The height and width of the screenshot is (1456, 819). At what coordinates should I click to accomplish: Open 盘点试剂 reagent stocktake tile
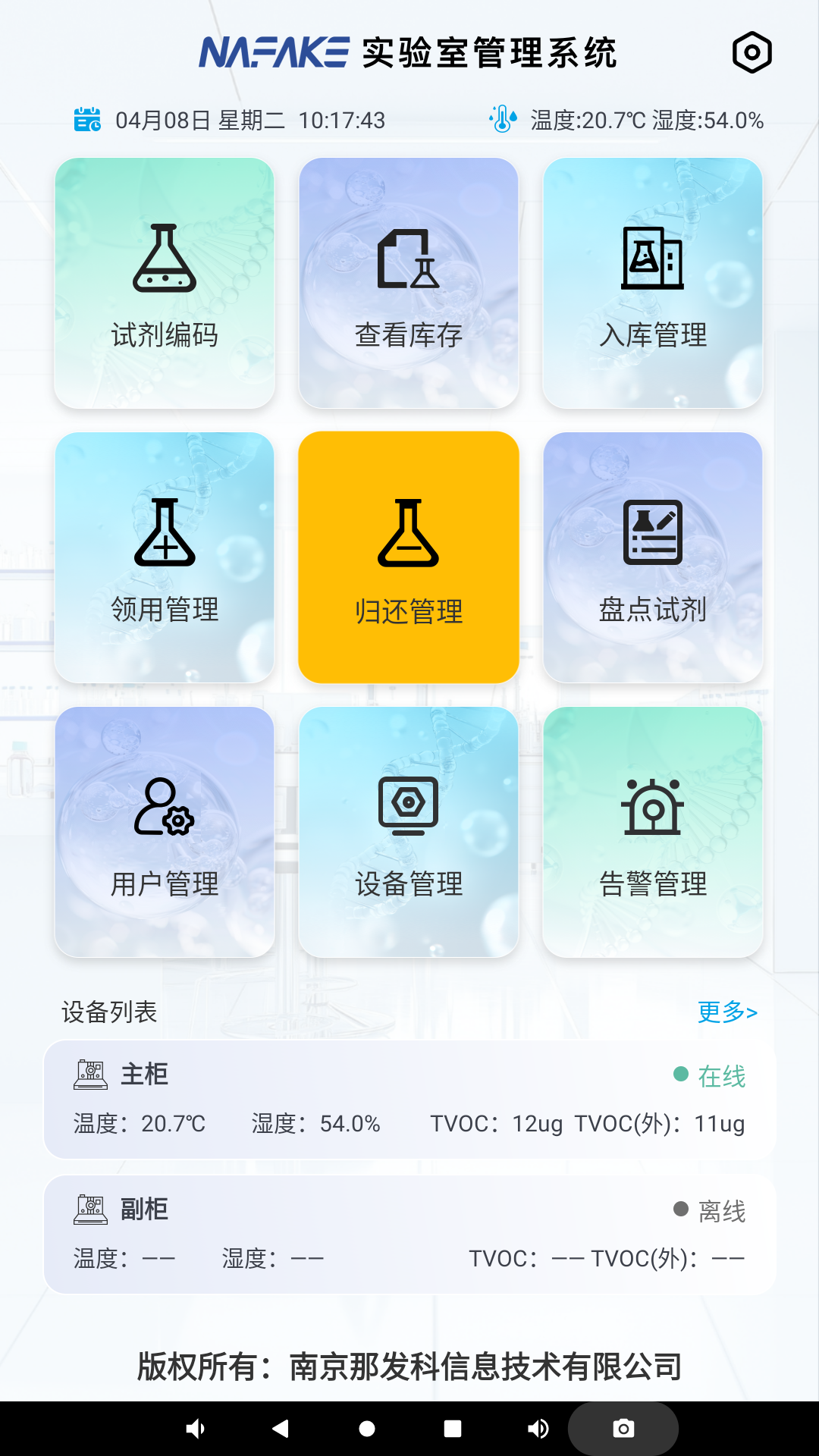(x=653, y=557)
